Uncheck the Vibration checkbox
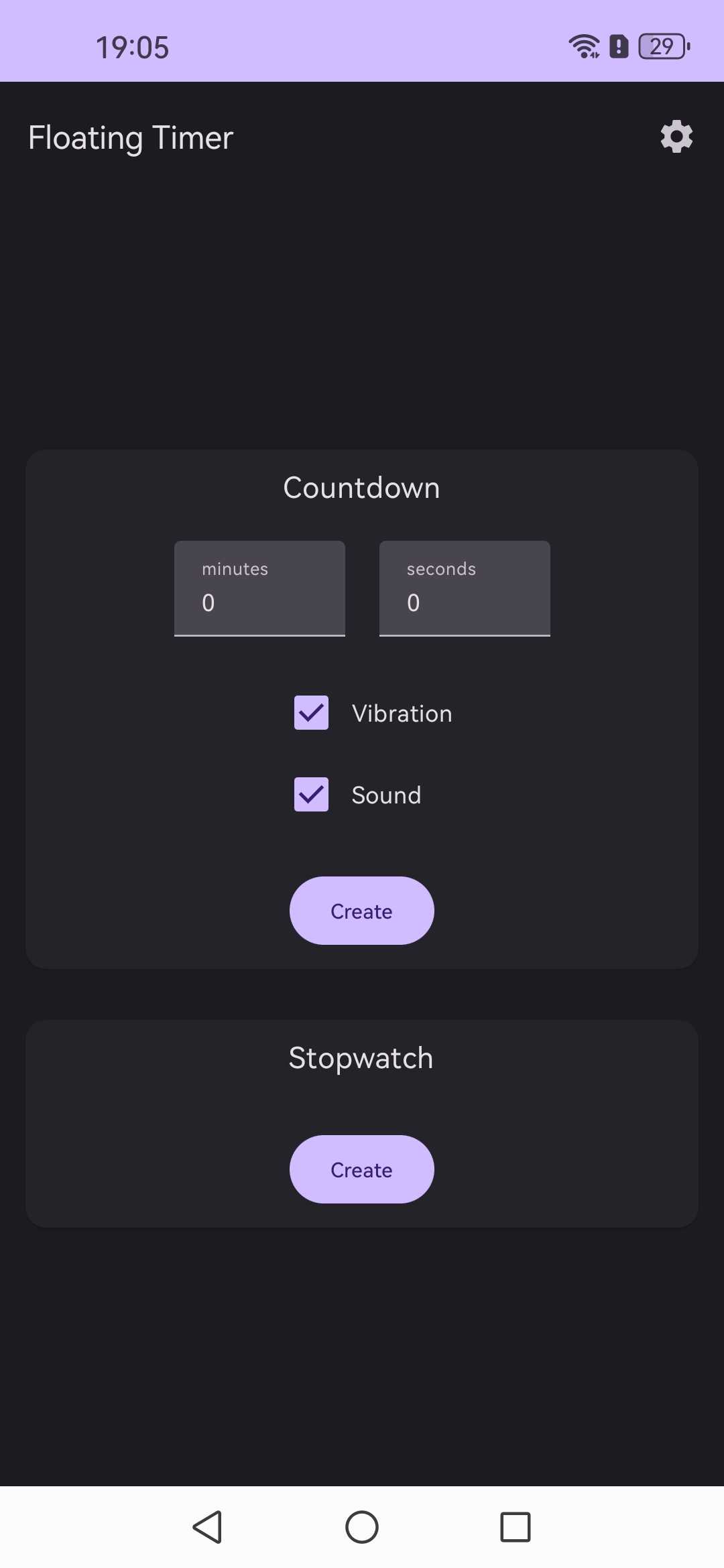 coord(311,713)
